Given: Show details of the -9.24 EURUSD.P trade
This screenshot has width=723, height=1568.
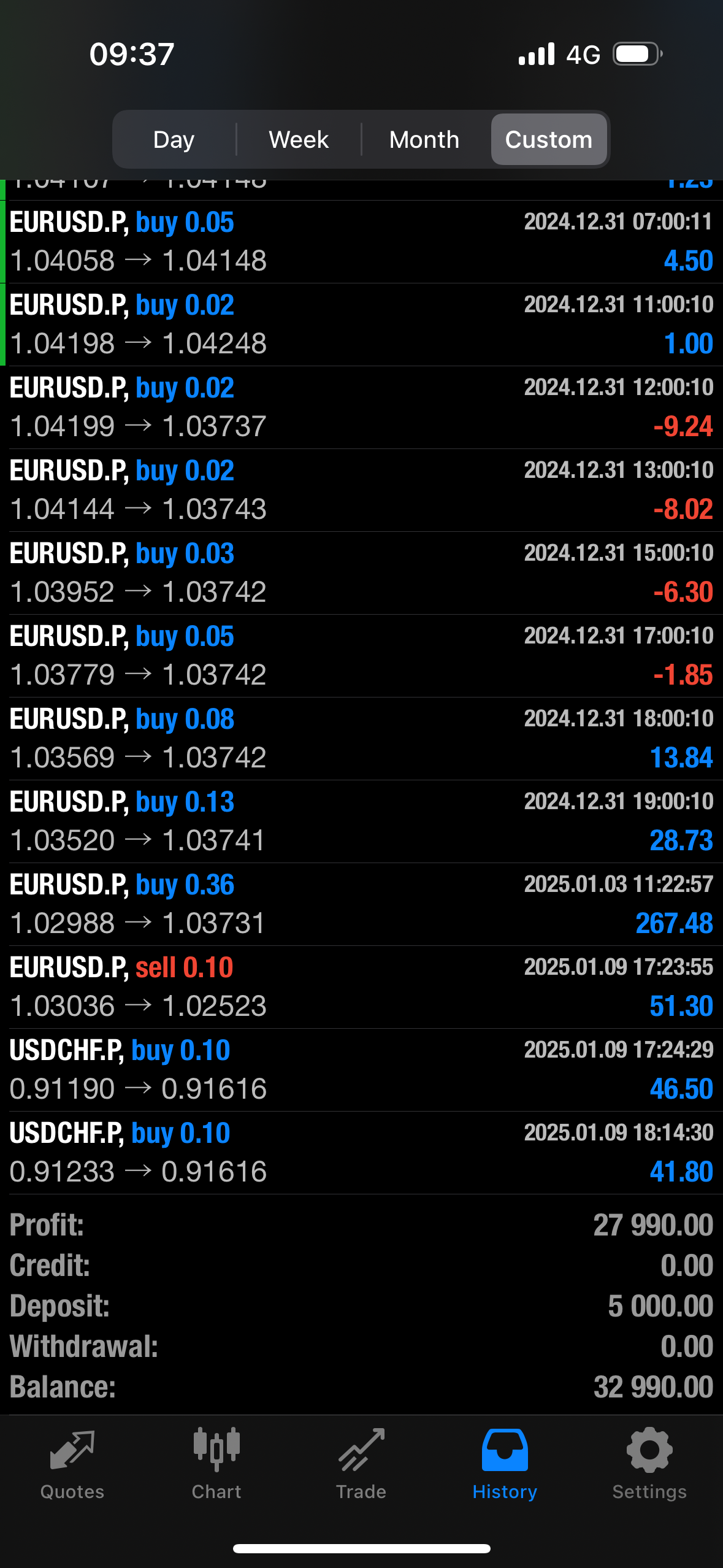Looking at the screenshot, I should [361, 407].
